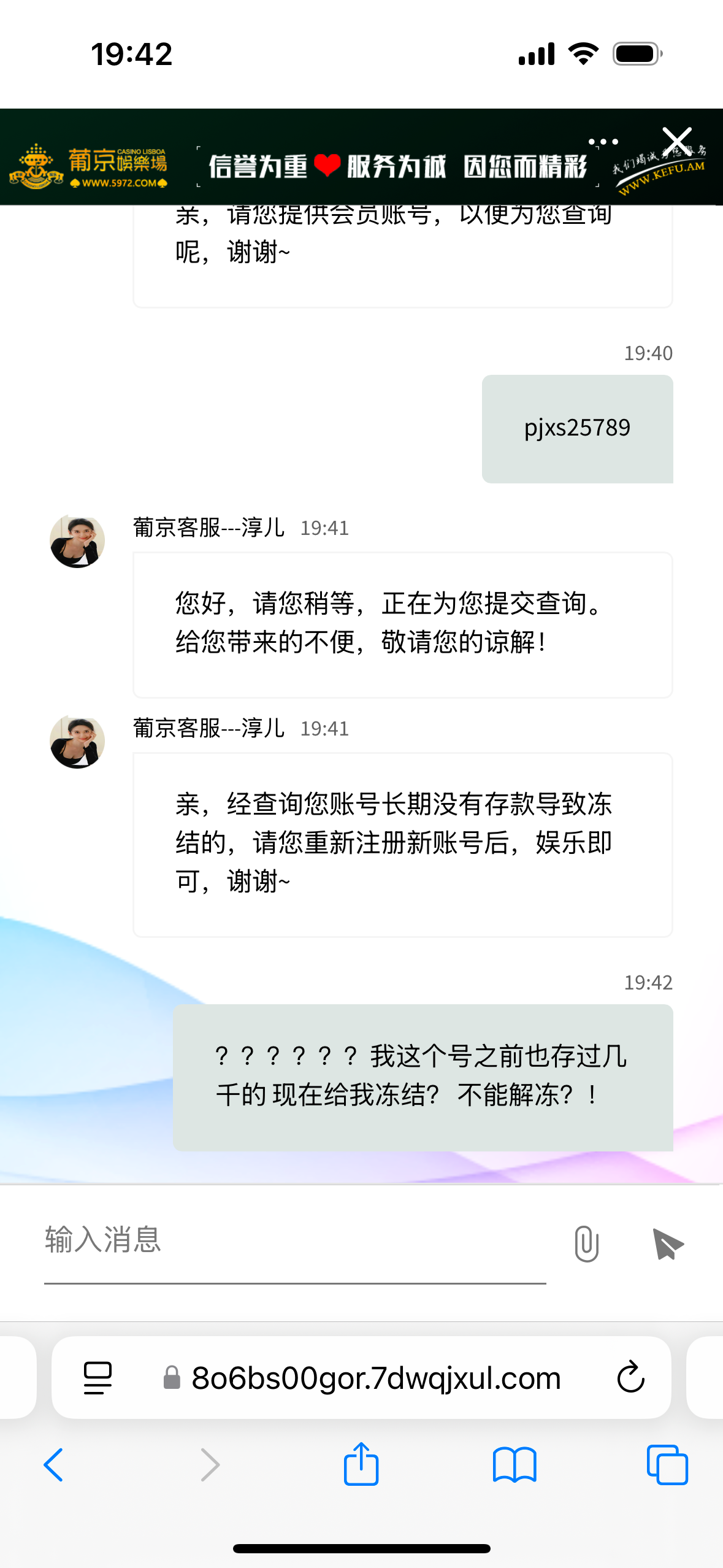The height and width of the screenshot is (1568, 723).
Task: Attach a file with the paperclip icon
Action: pyautogui.click(x=586, y=1244)
